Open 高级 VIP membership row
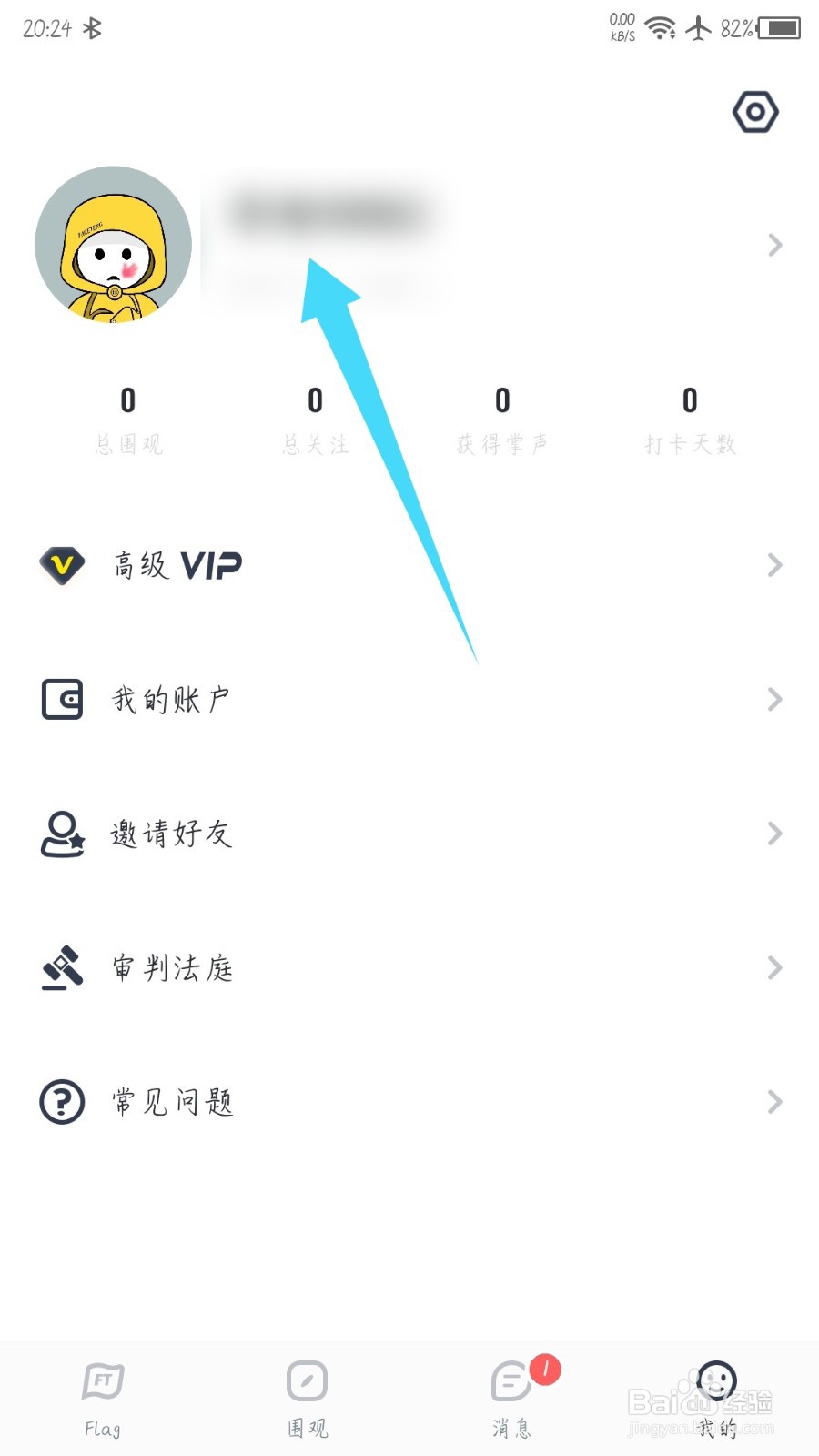The height and width of the screenshot is (1456, 819). (x=409, y=565)
